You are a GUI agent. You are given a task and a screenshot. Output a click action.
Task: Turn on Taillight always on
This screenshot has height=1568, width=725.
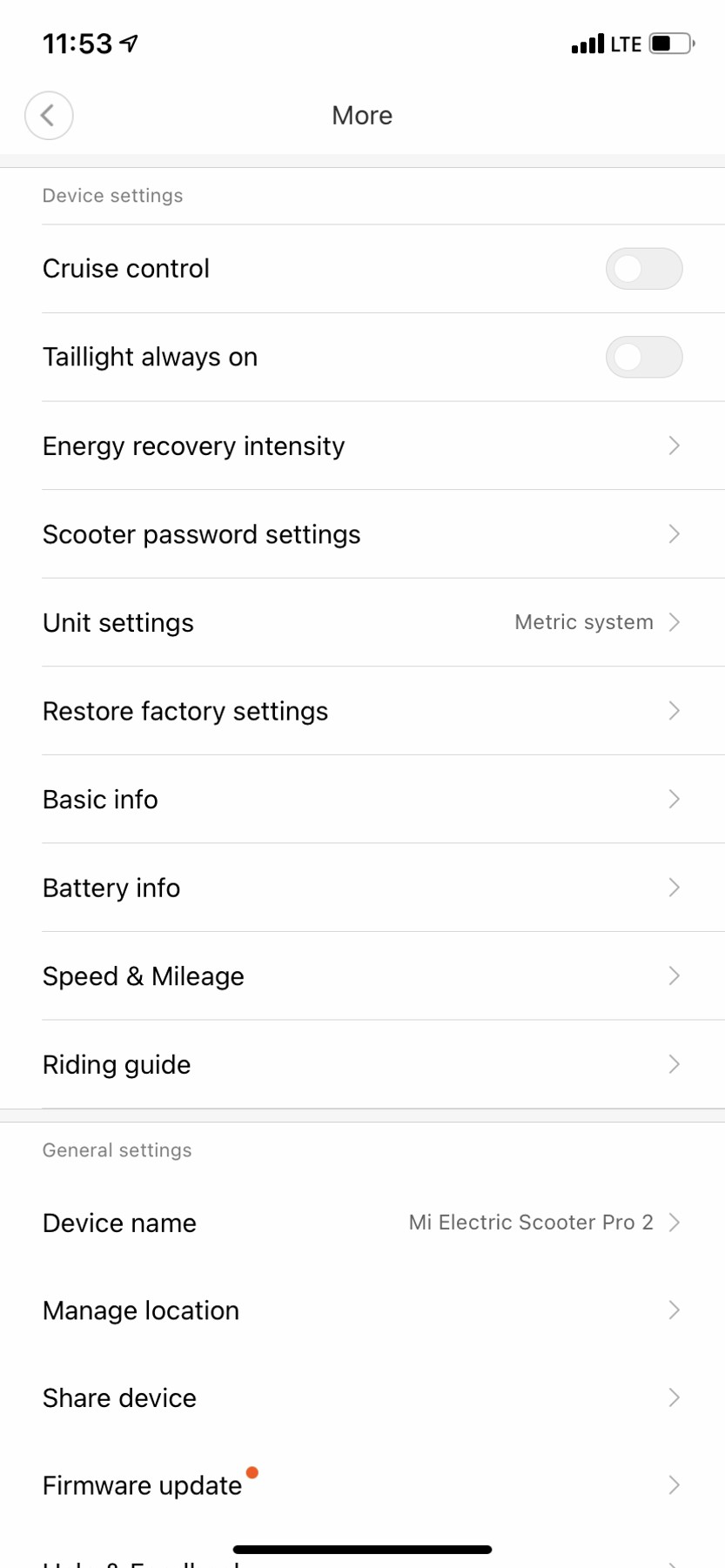pos(643,357)
